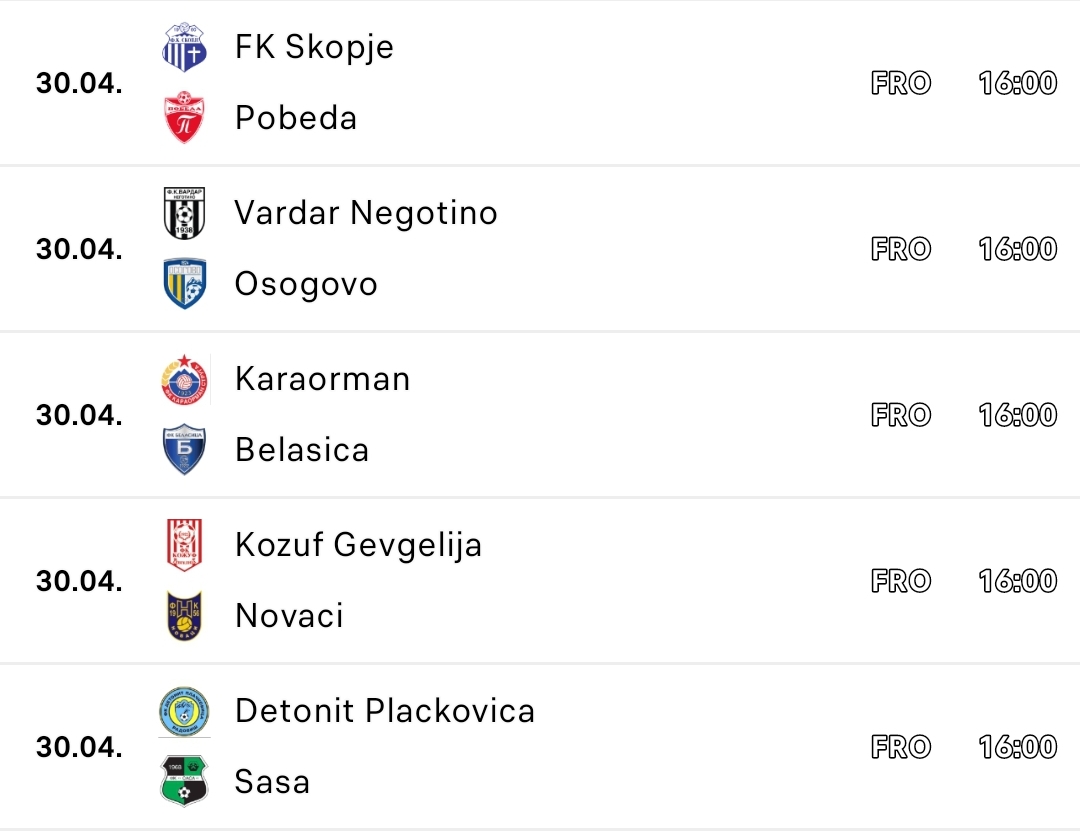Tap the Detonit Plackovica vs Sasa match

pyautogui.click(x=540, y=746)
